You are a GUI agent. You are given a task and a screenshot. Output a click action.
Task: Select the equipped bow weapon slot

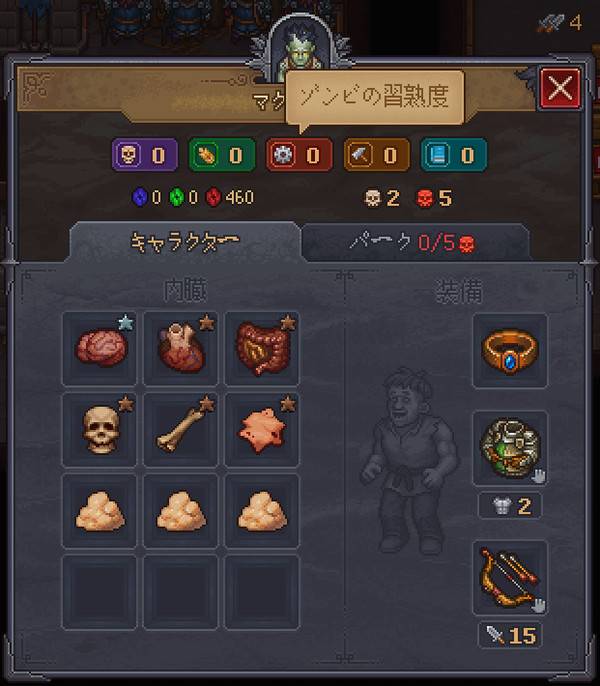pos(510,578)
